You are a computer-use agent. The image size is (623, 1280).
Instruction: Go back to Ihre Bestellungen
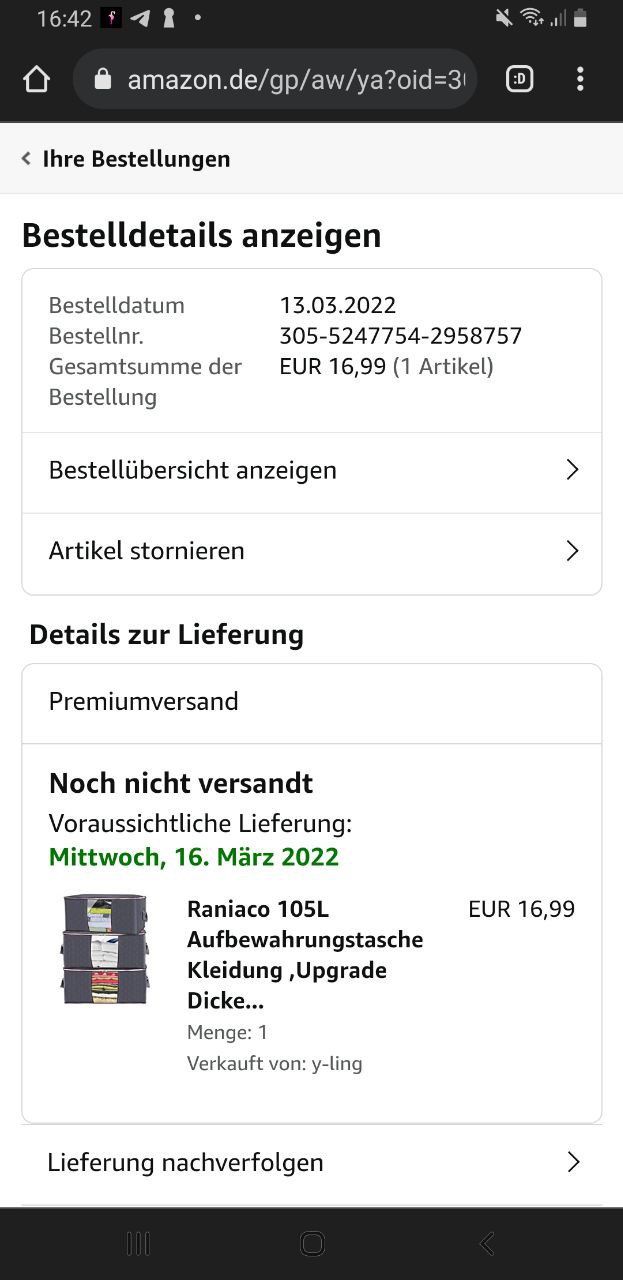coord(126,159)
